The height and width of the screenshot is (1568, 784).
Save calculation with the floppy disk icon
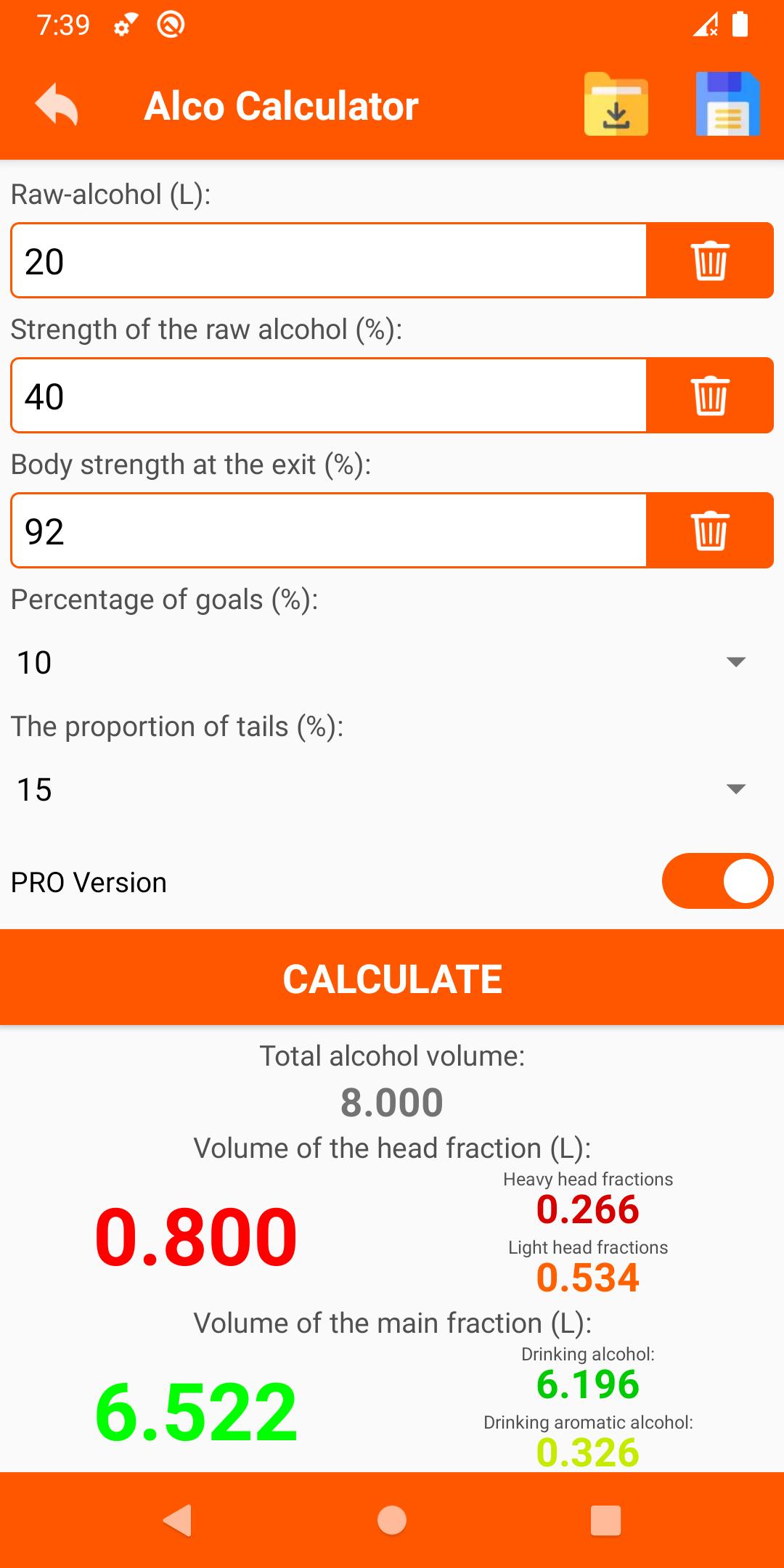point(727,106)
